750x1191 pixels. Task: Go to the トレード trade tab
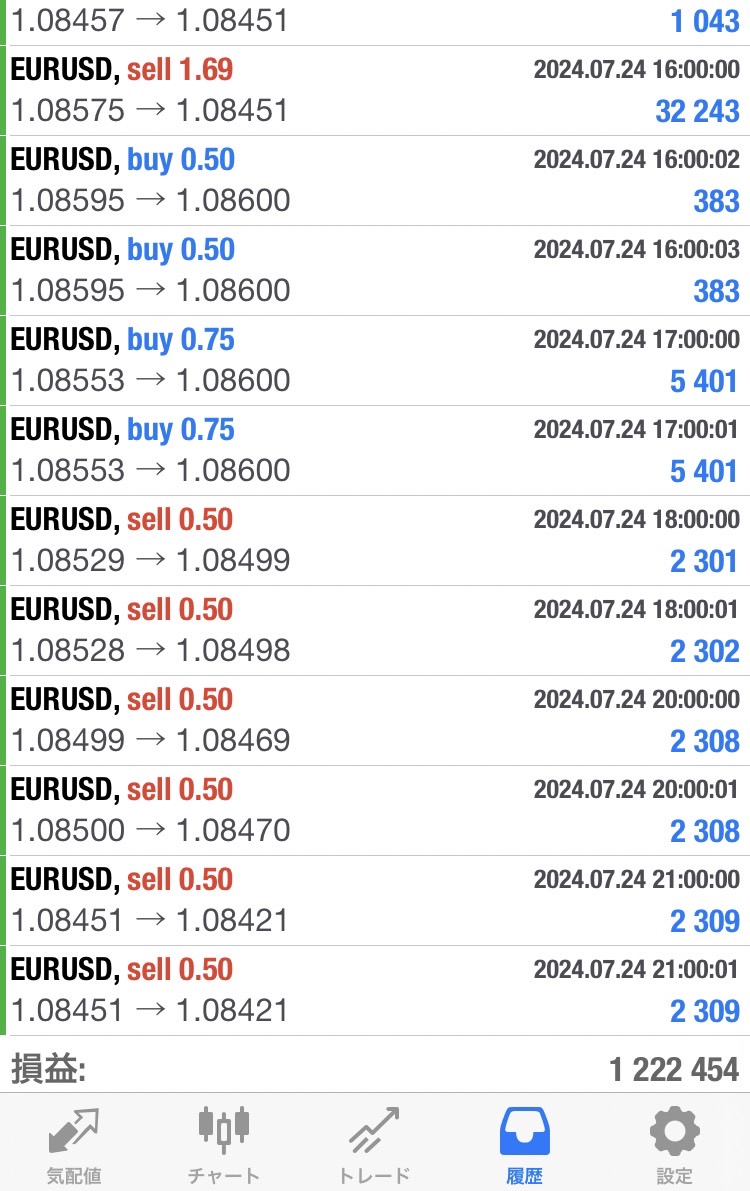[x=374, y=1142]
